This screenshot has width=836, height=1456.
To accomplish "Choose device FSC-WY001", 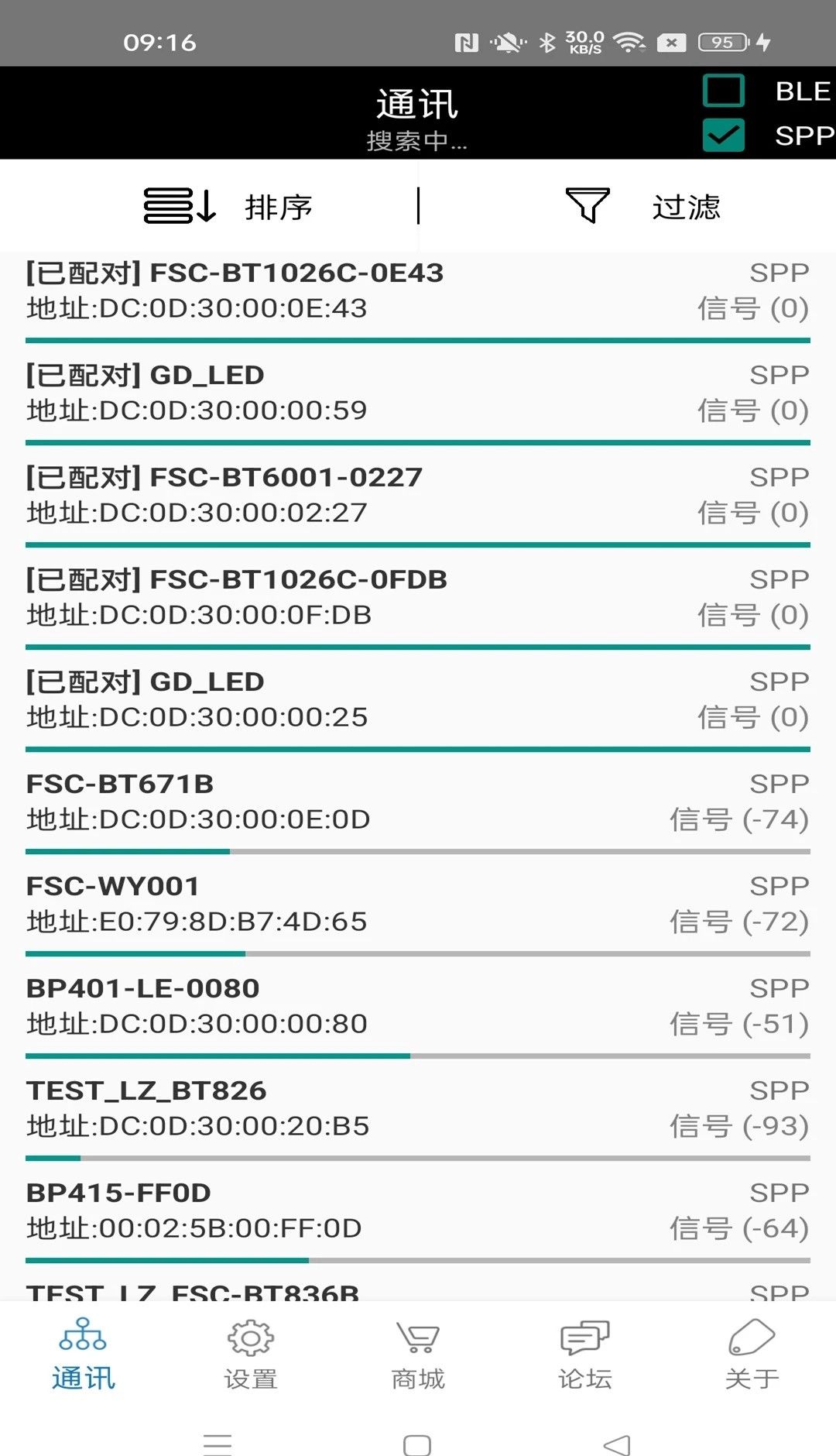I will [418, 905].
